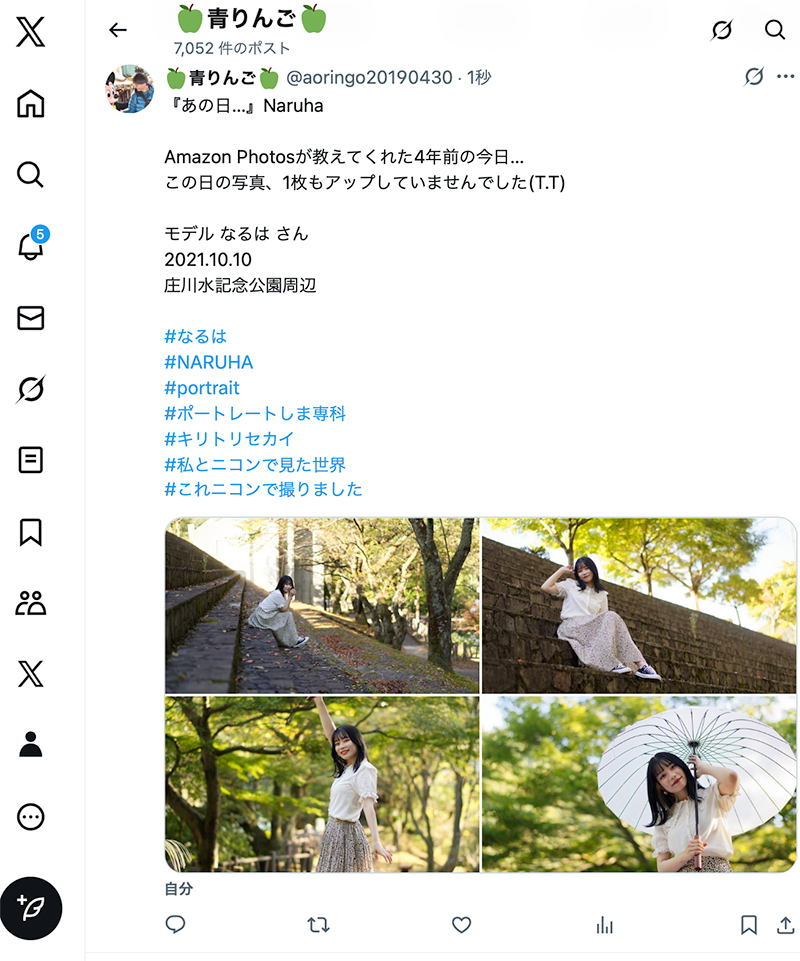Open Communities in the sidebar
Viewport: 800px width, 961px height.
click(31, 603)
